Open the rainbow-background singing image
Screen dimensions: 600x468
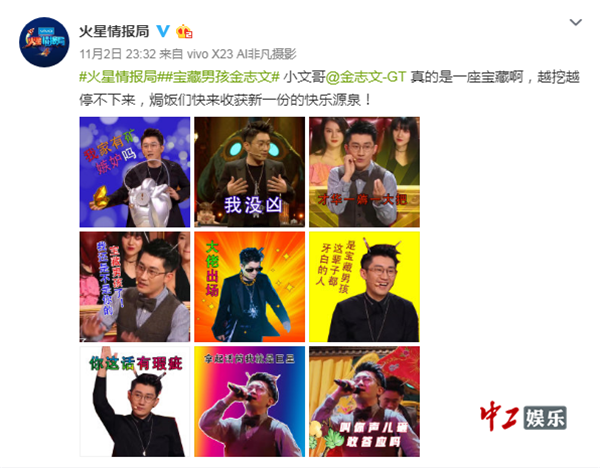(249, 401)
